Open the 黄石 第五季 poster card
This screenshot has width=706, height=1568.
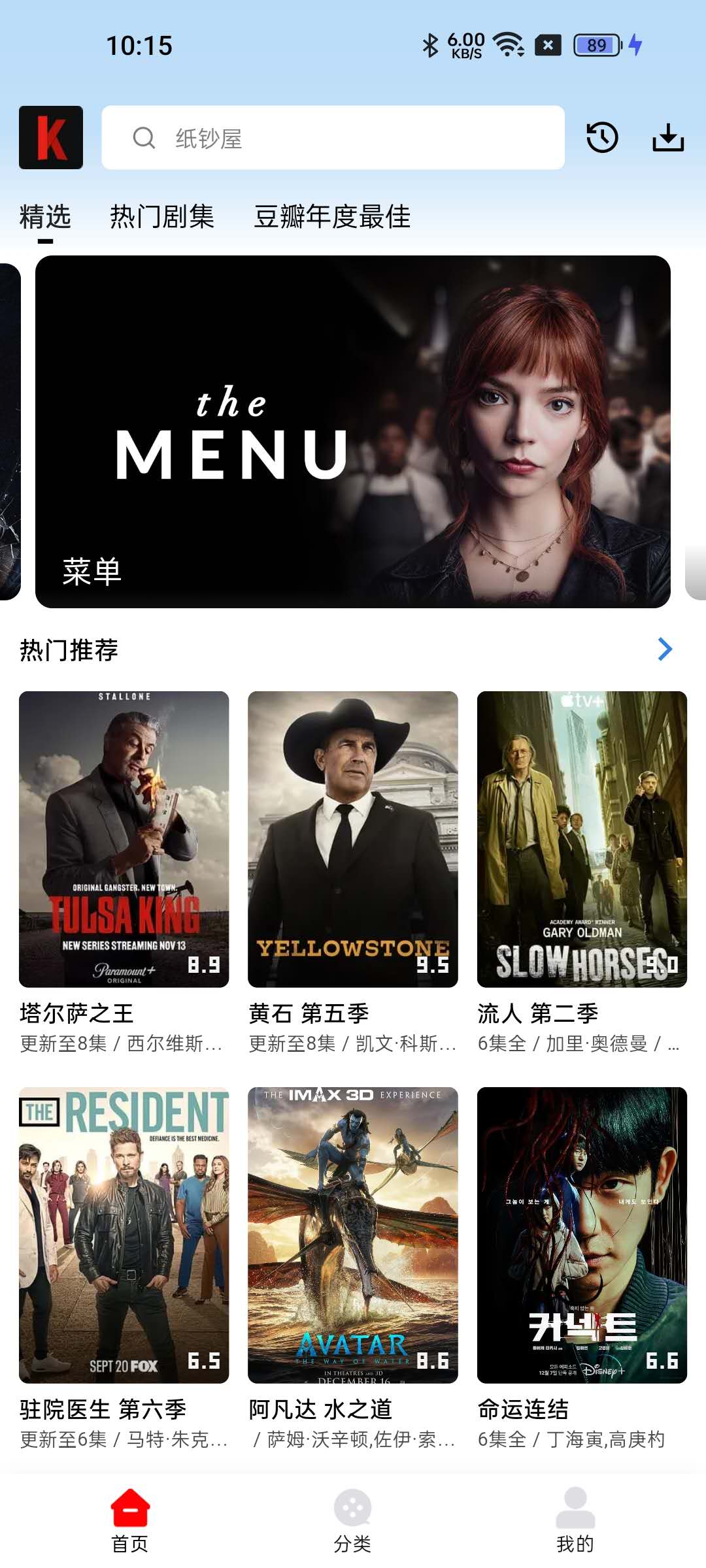(353, 839)
